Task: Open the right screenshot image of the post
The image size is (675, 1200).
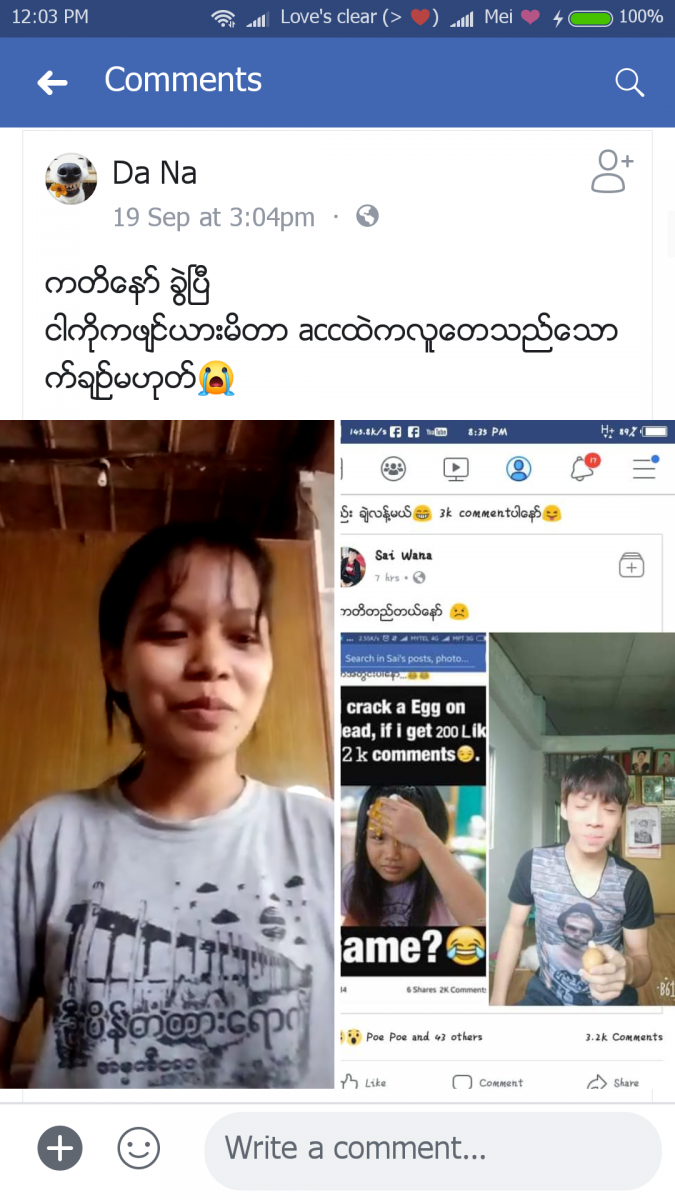Action: (x=506, y=753)
